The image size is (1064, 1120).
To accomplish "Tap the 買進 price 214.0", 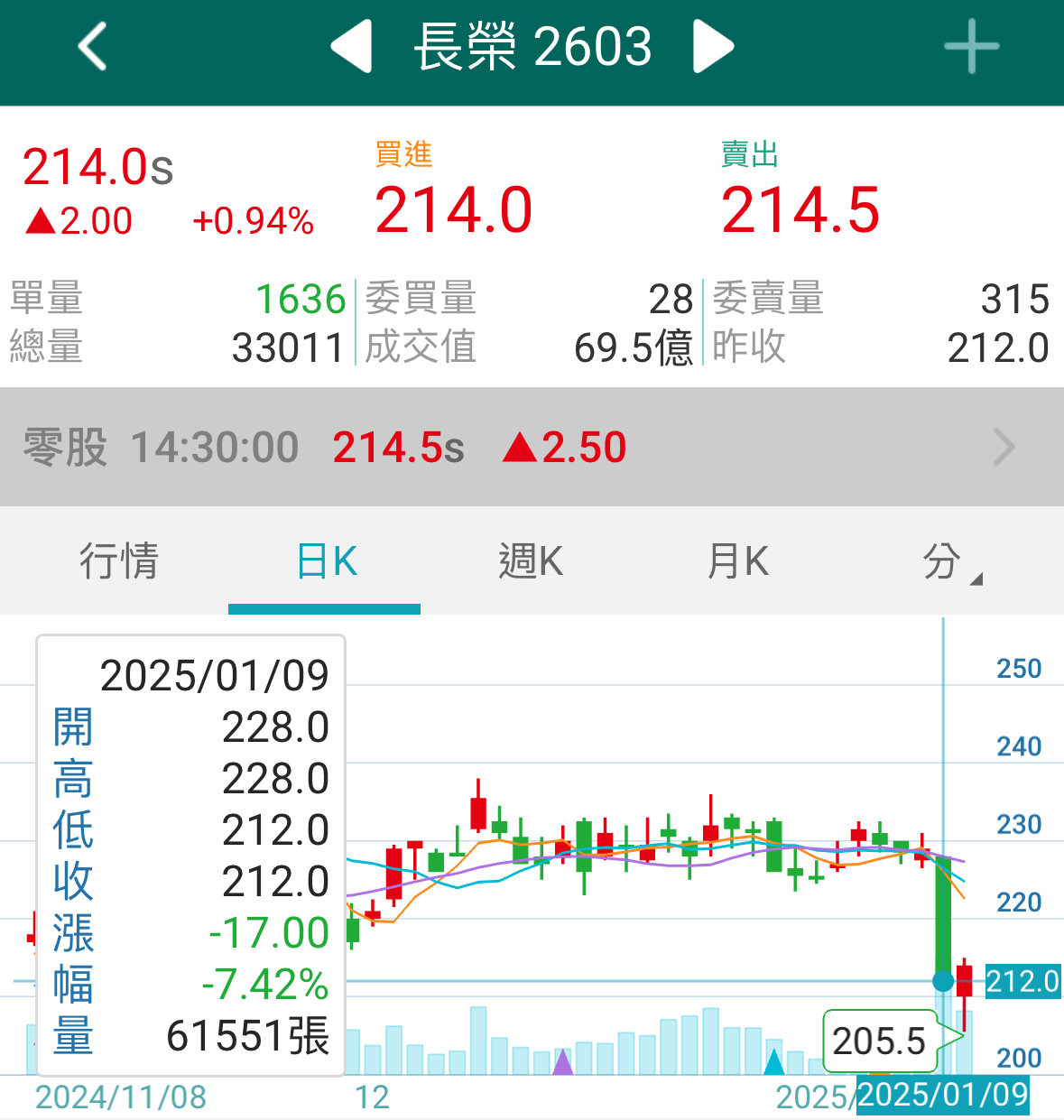I will click(454, 209).
